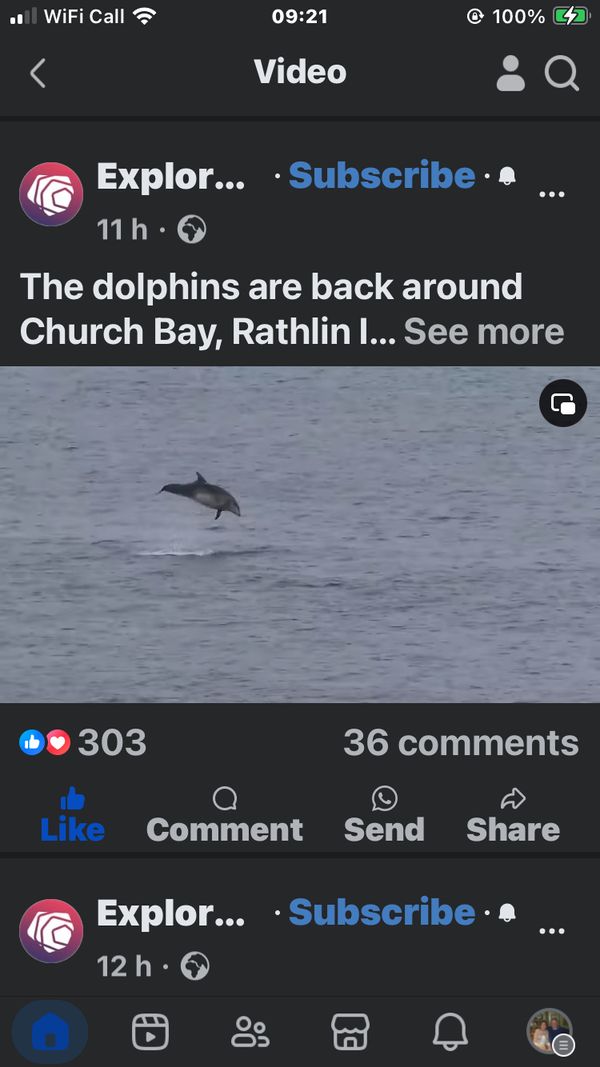This screenshot has width=600, height=1067.
Task: Subscribe to the page on the dolphins post
Action: (x=381, y=175)
